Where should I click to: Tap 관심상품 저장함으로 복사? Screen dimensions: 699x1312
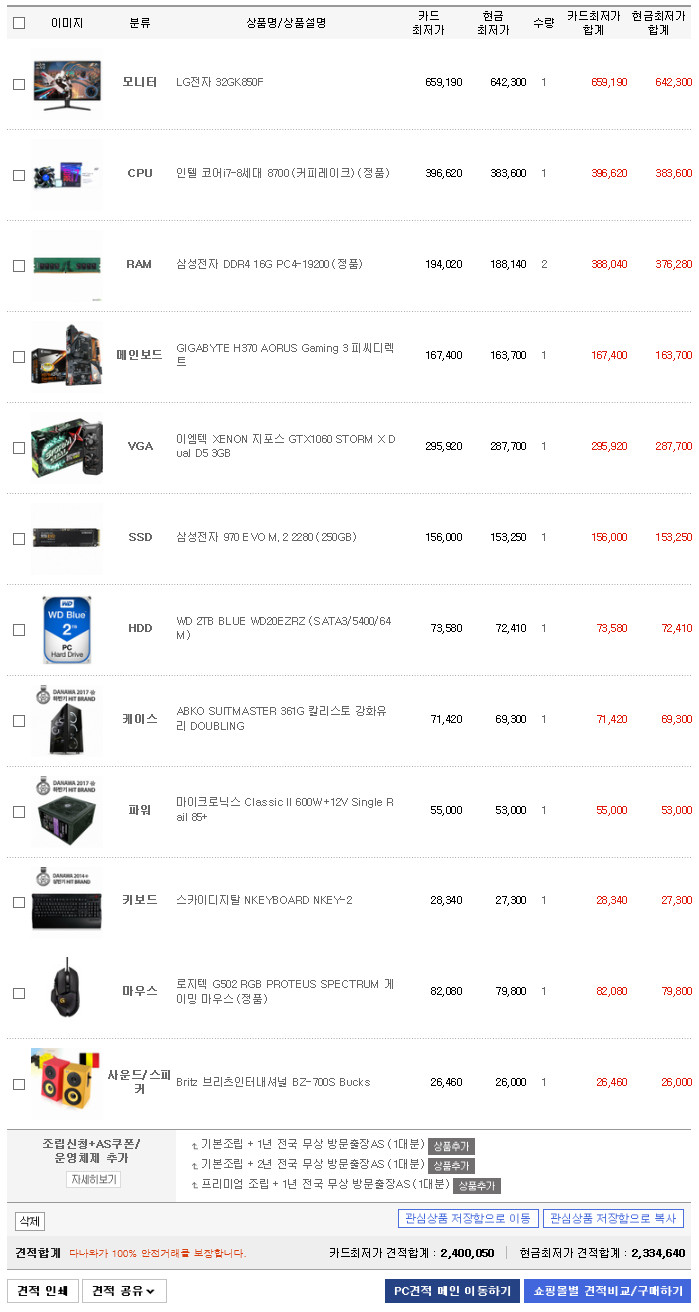[613, 1218]
